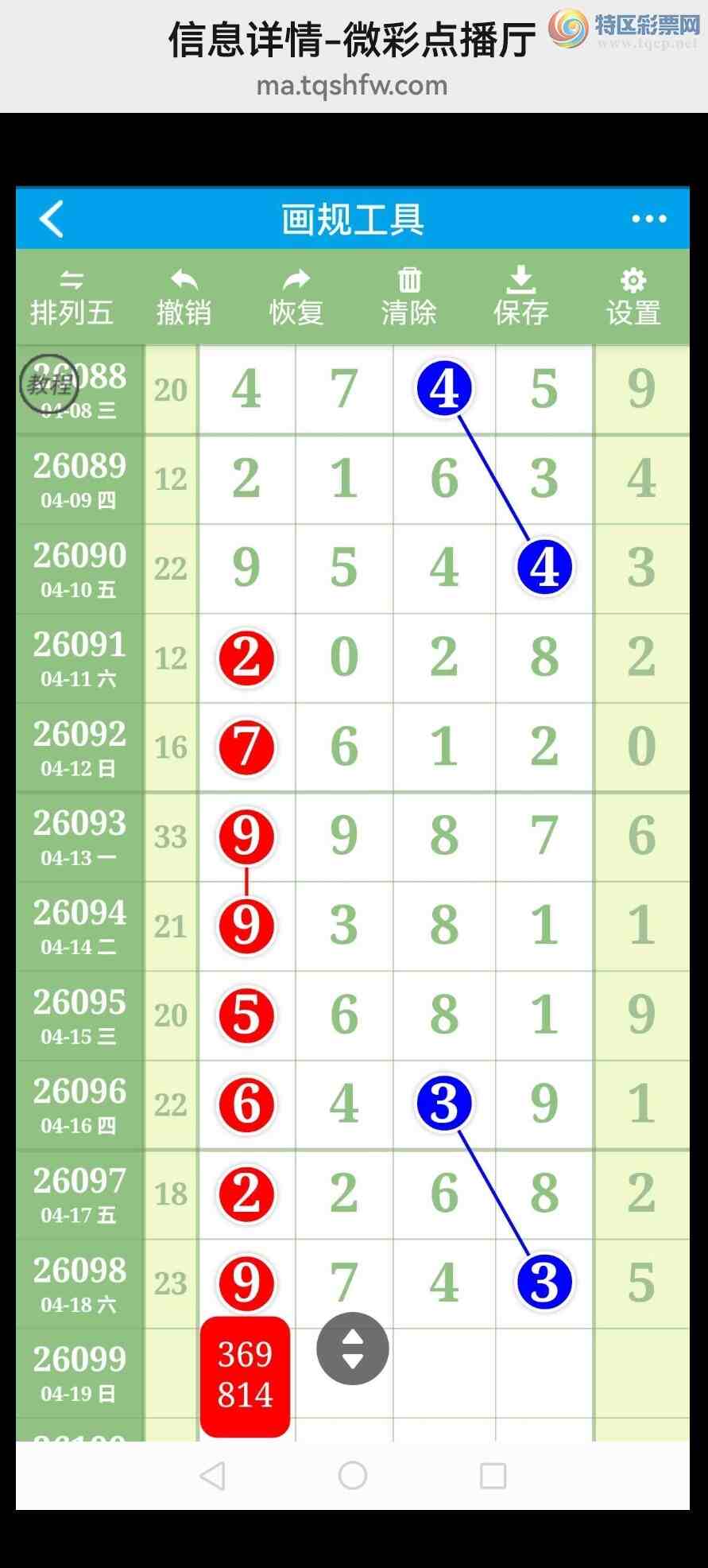This screenshot has width=708, height=1568.
Task: Tap the red 369 814 prediction box
Action: coord(245,1376)
